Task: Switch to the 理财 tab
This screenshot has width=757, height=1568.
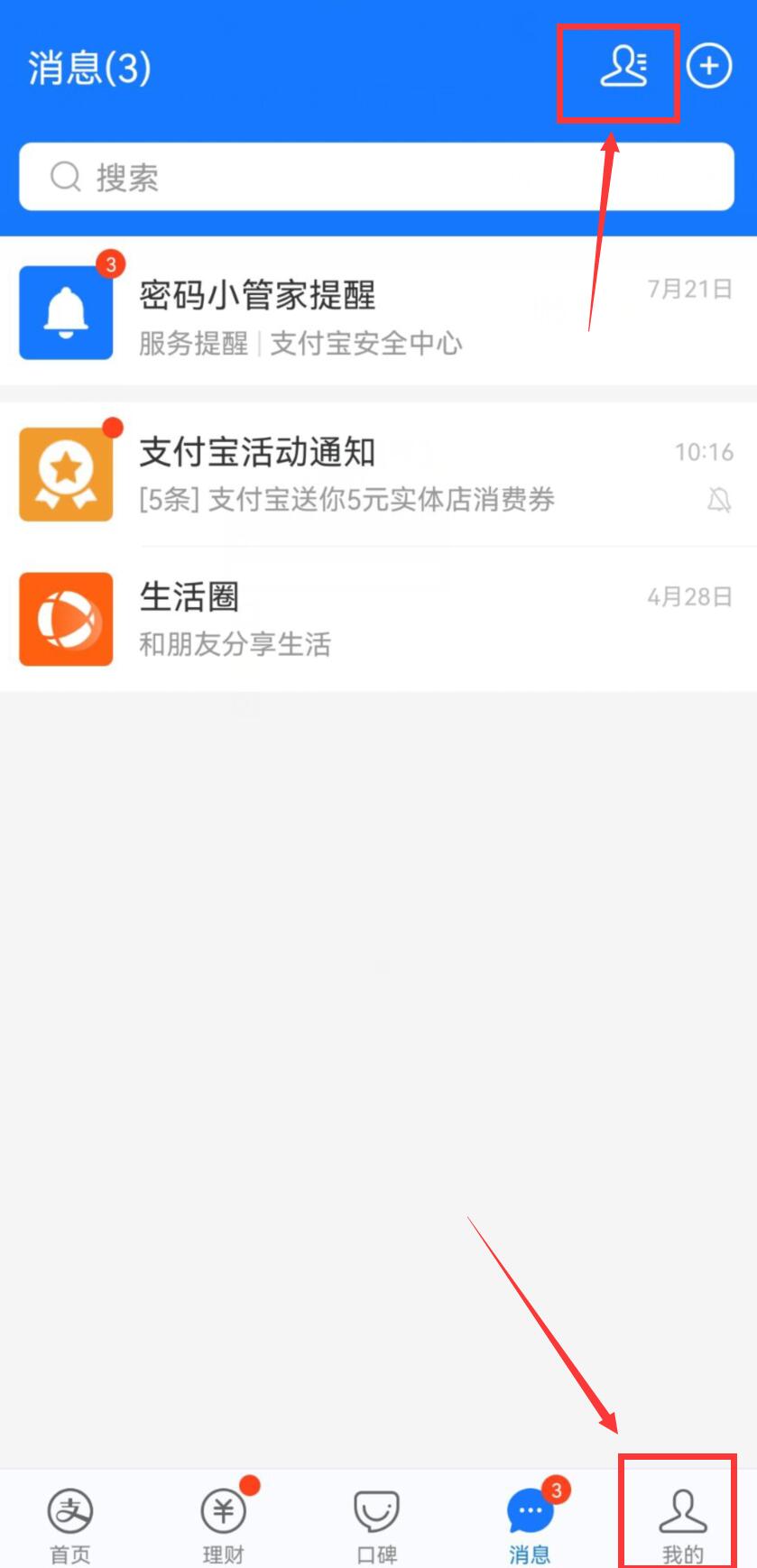Action: [224, 1519]
